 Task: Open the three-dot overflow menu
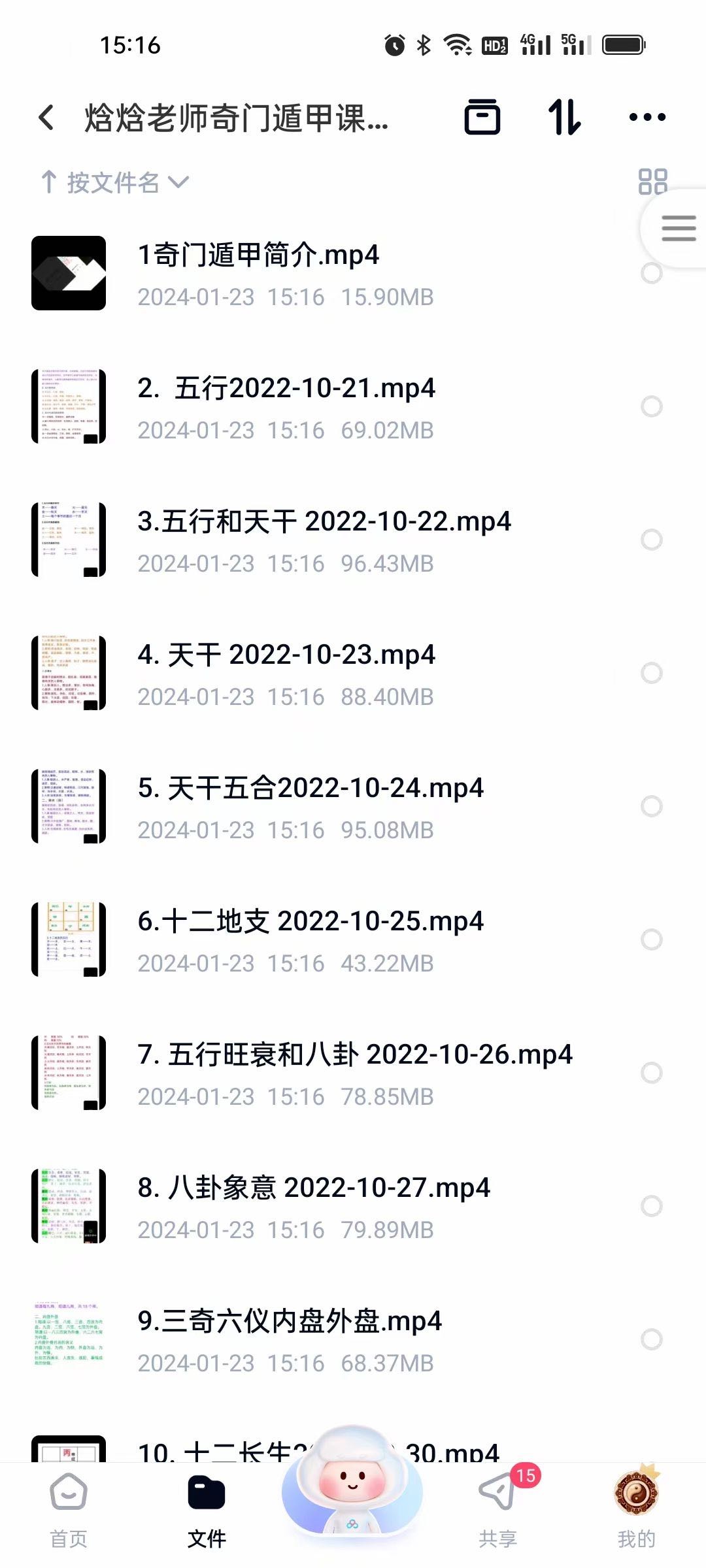point(647,118)
